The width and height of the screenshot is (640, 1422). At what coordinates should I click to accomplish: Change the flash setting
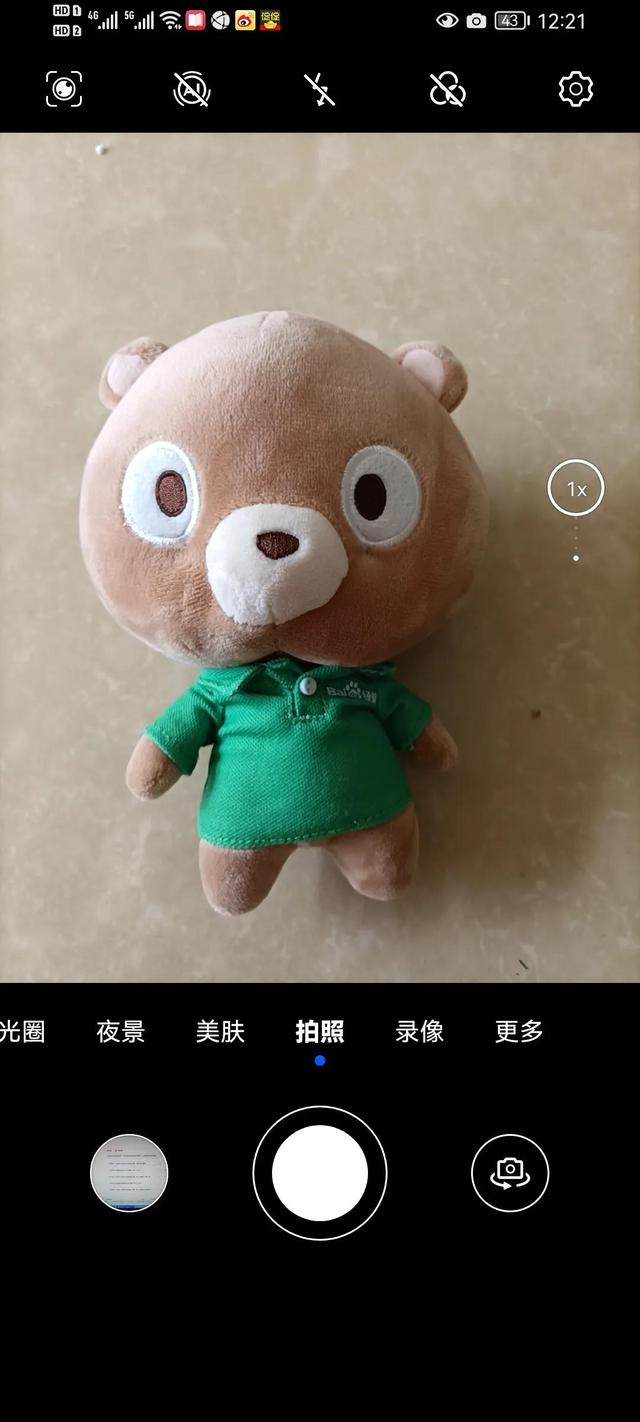(x=320, y=89)
